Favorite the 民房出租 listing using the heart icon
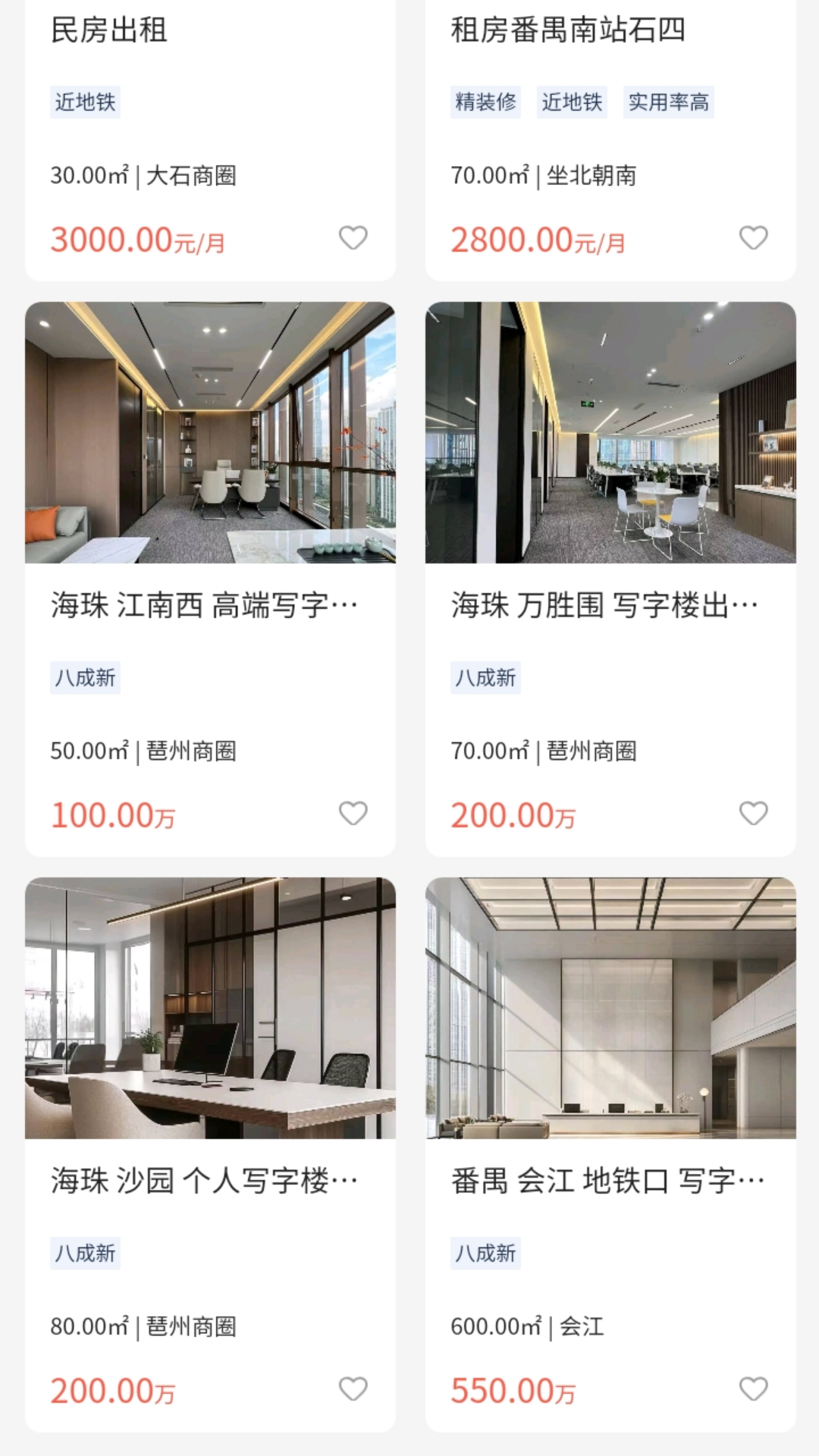Viewport: 819px width, 1456px height. (x=353, y=239)
